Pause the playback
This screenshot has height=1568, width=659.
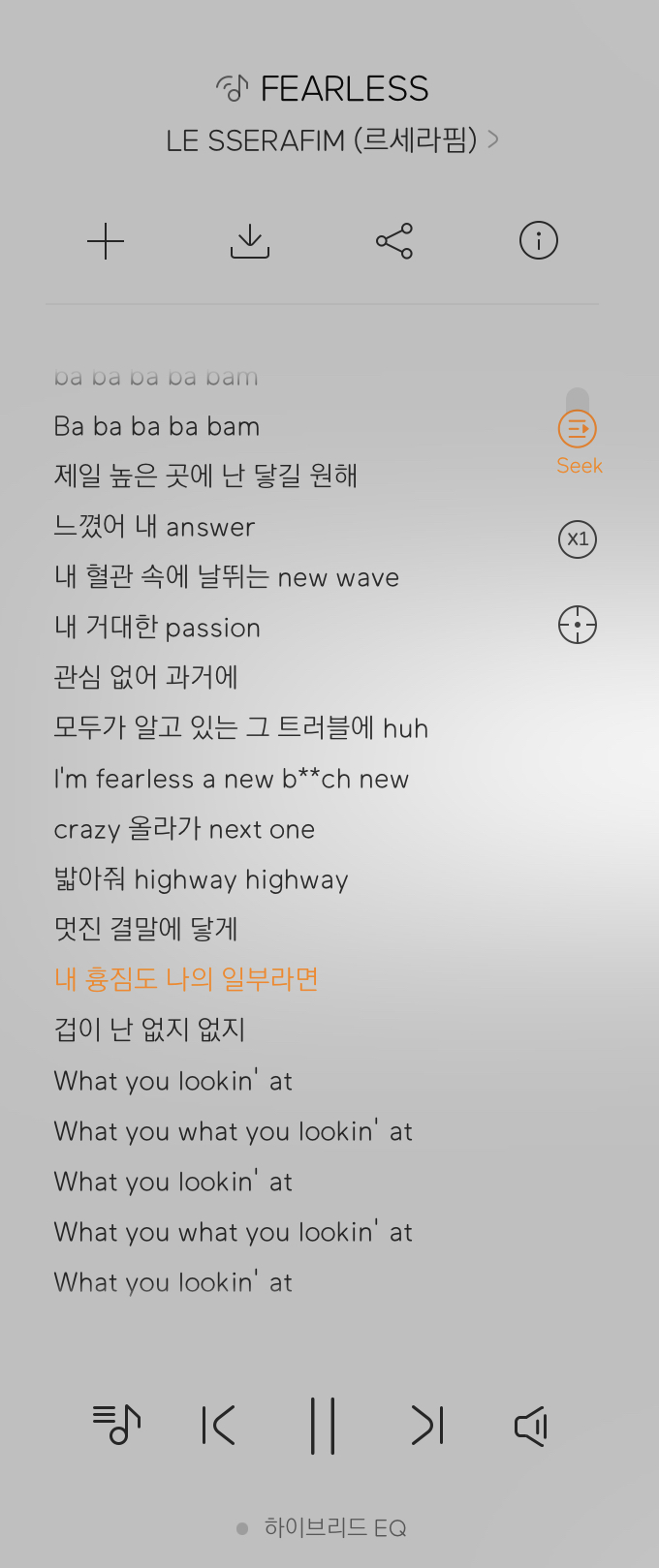click(323, 1425)
